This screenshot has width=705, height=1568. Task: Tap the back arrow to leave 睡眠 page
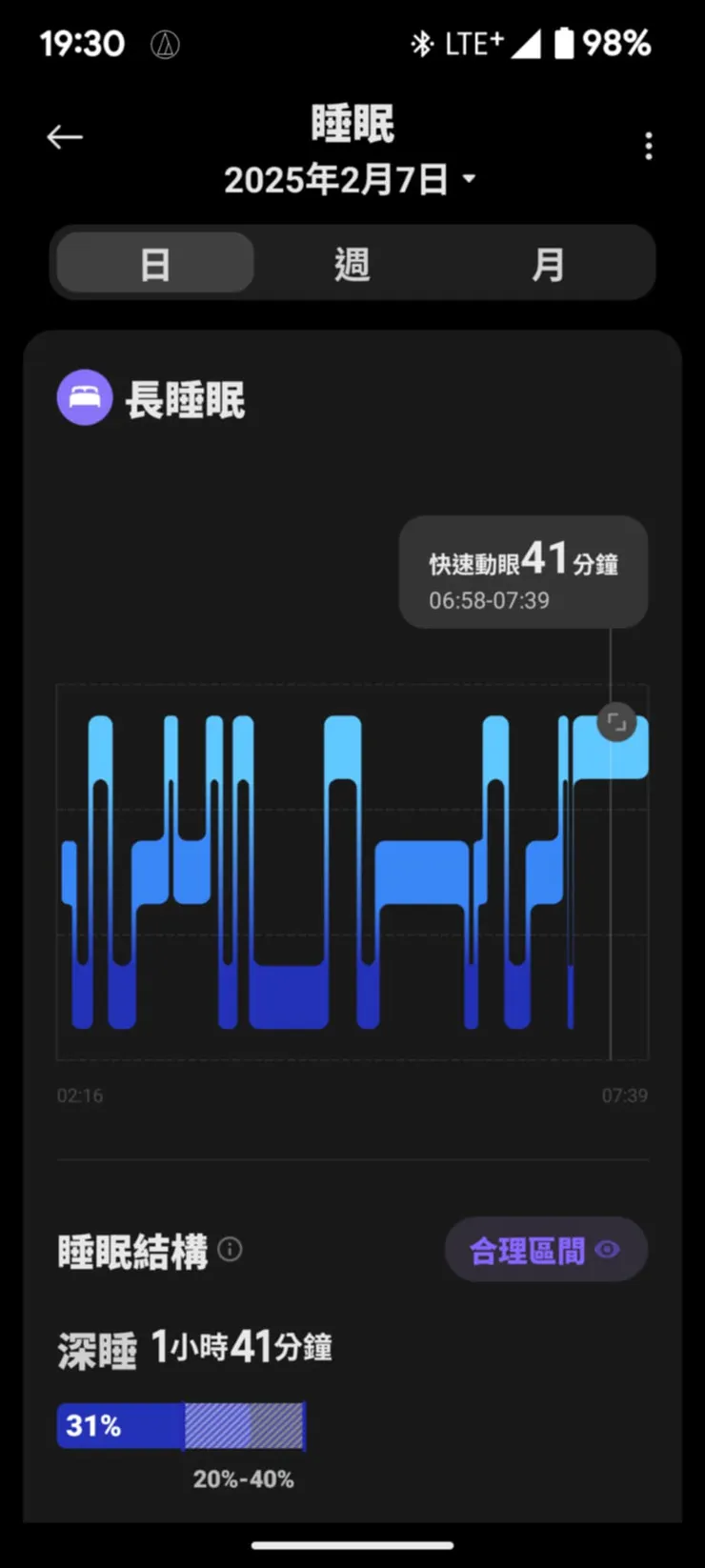coord(64,137)
